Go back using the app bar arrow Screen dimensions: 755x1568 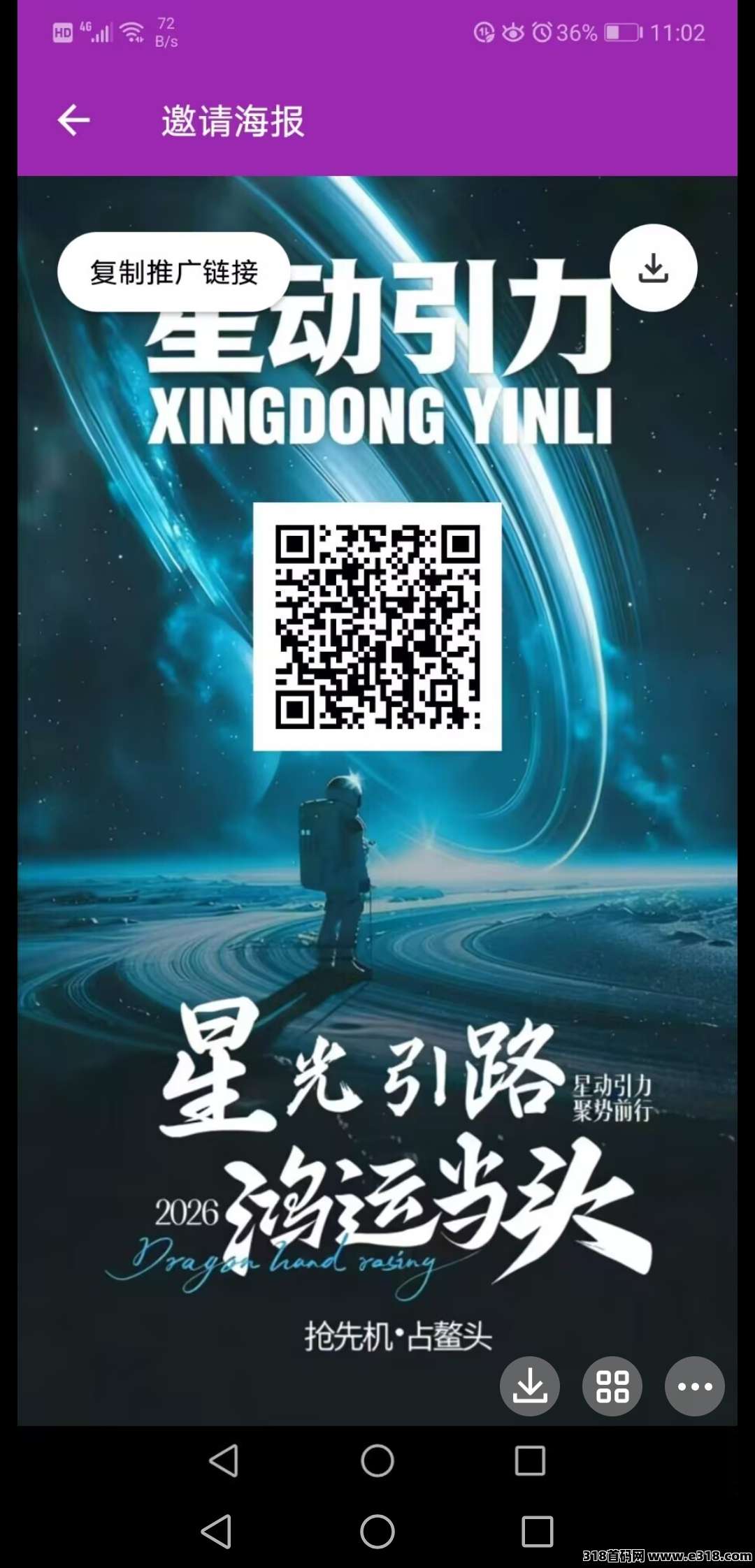[x=73, y=120]
